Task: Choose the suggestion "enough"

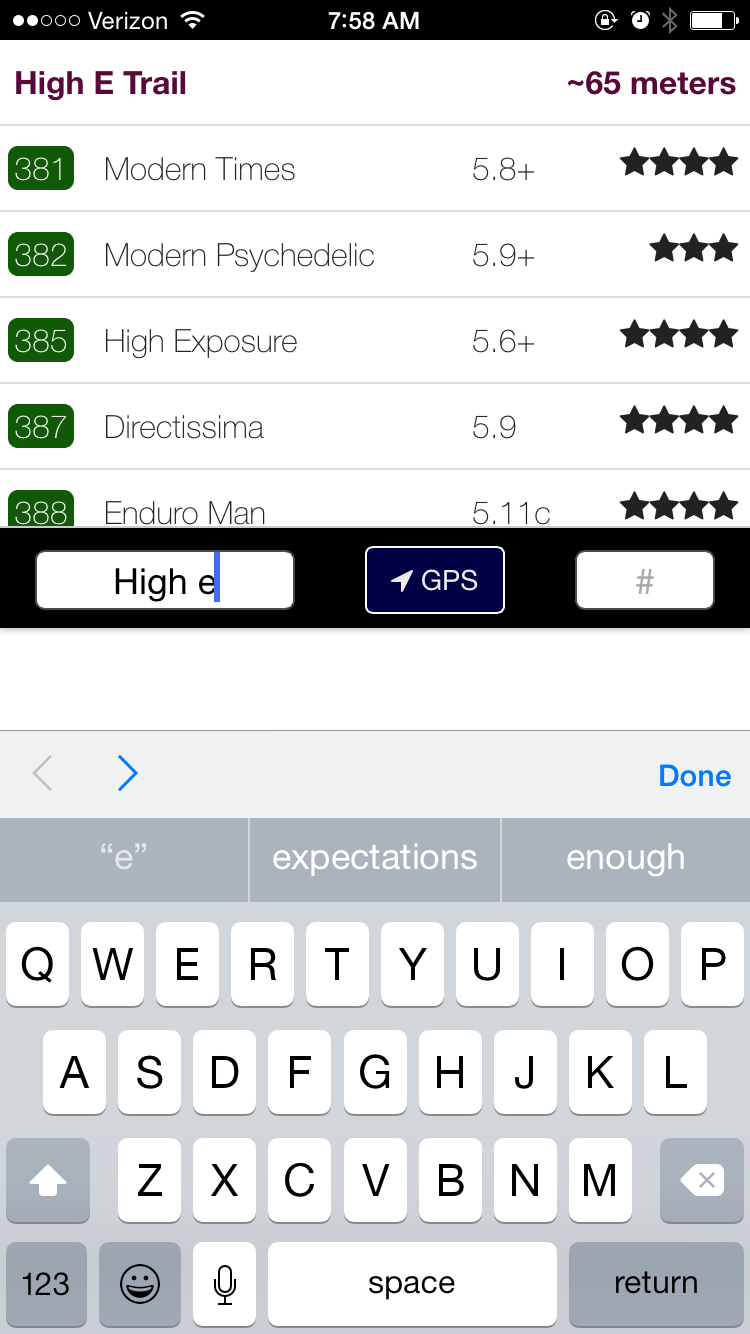Action: (626, 858)
